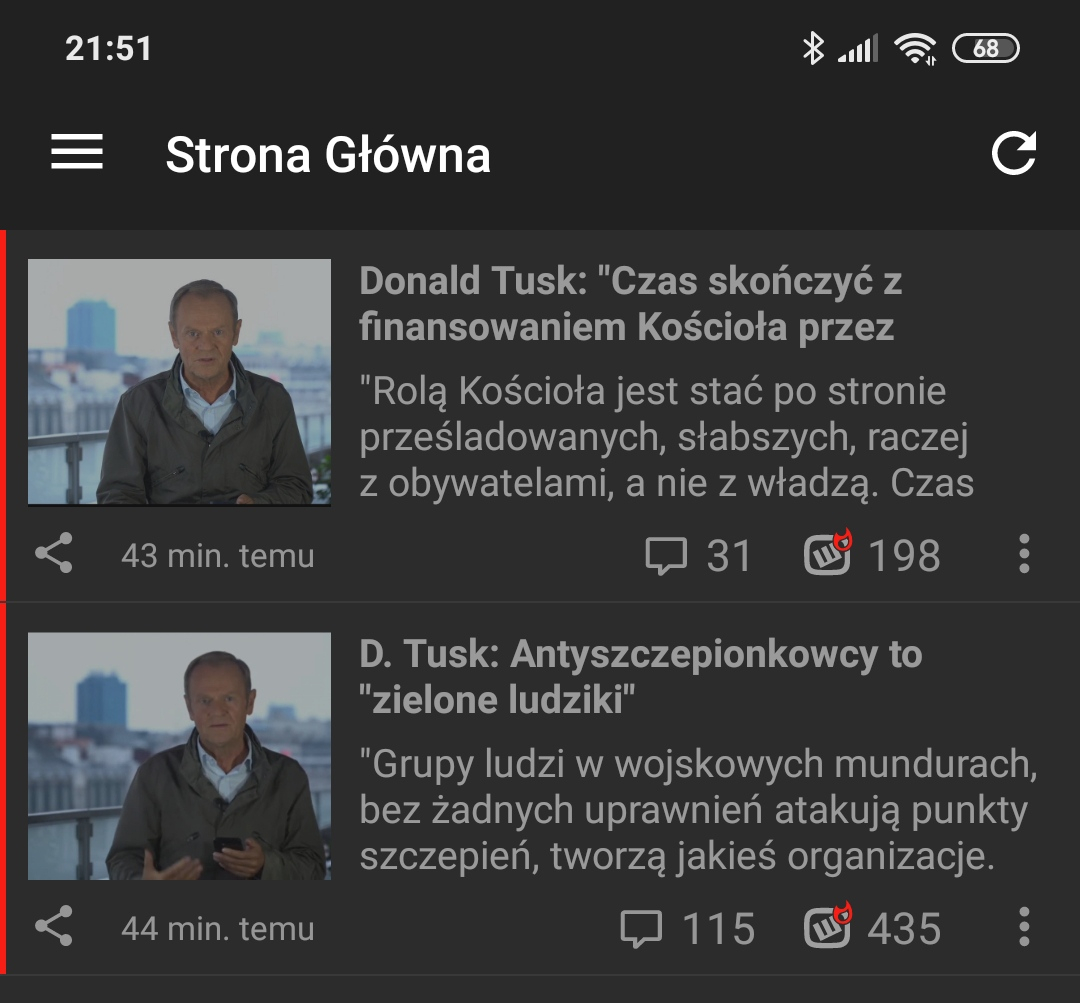
Task: Open the article about financing of Kościół
Action: (630, 304)
